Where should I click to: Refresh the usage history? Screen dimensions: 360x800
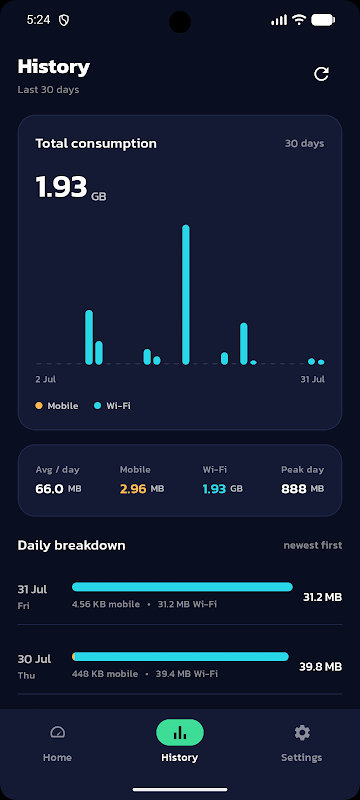pyautogui.click(x=321, y=74)
